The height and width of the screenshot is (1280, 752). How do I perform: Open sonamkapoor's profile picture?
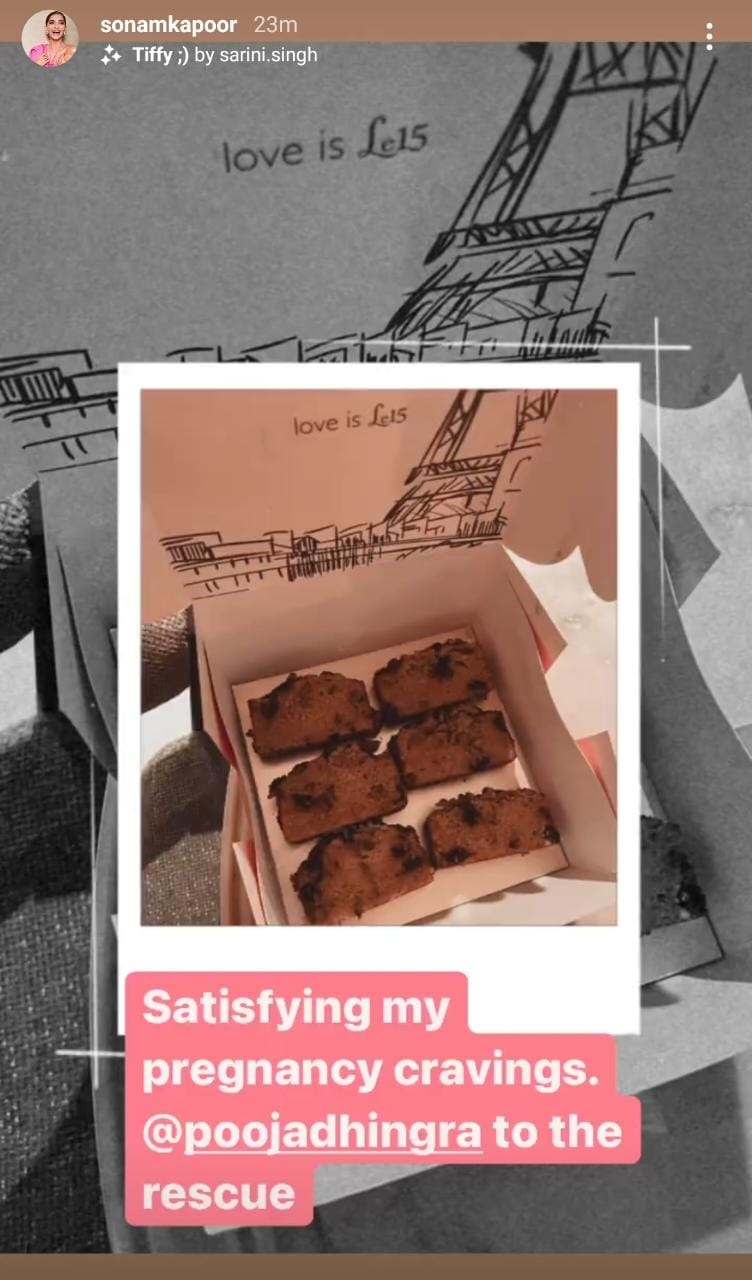tap(49, 38)
